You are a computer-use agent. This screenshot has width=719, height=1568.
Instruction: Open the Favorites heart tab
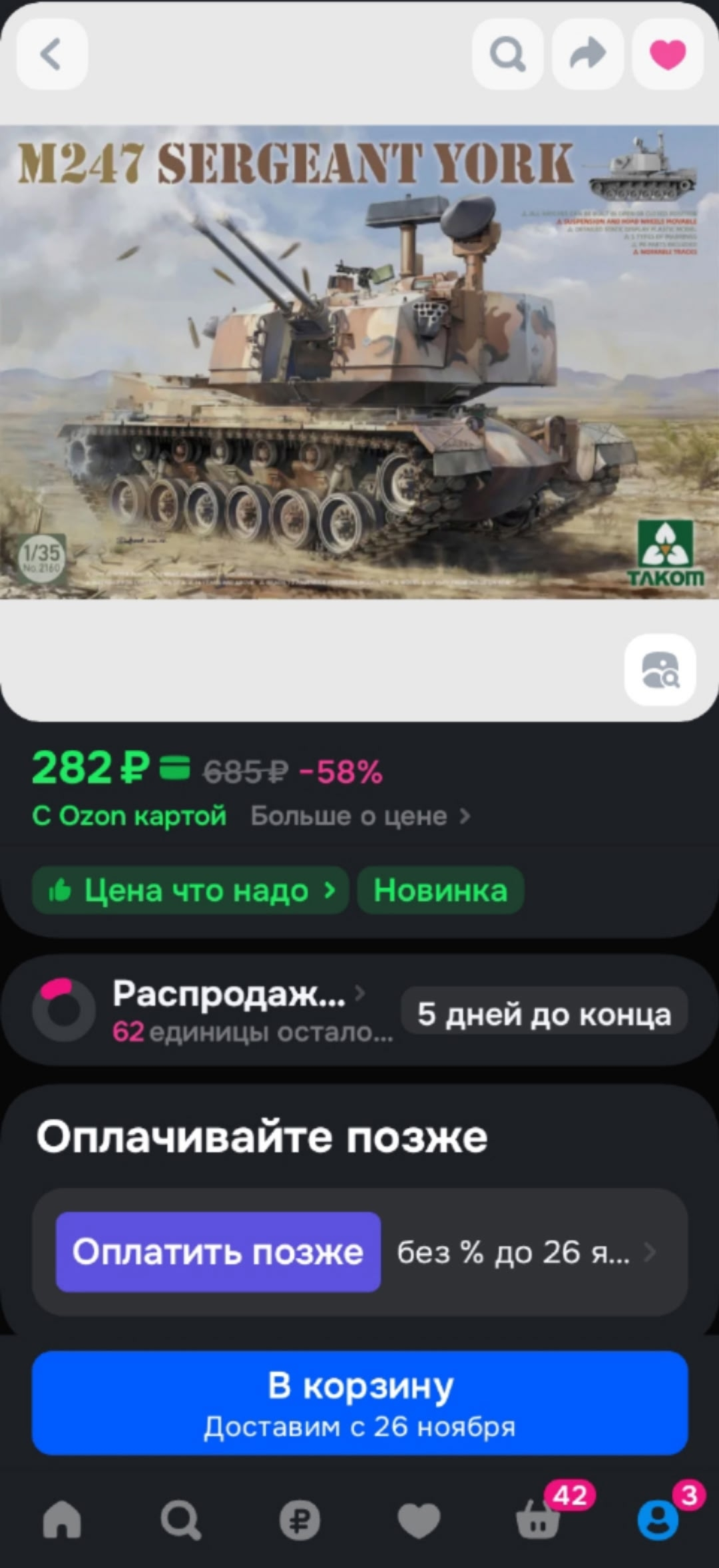tap(419, 1520)
